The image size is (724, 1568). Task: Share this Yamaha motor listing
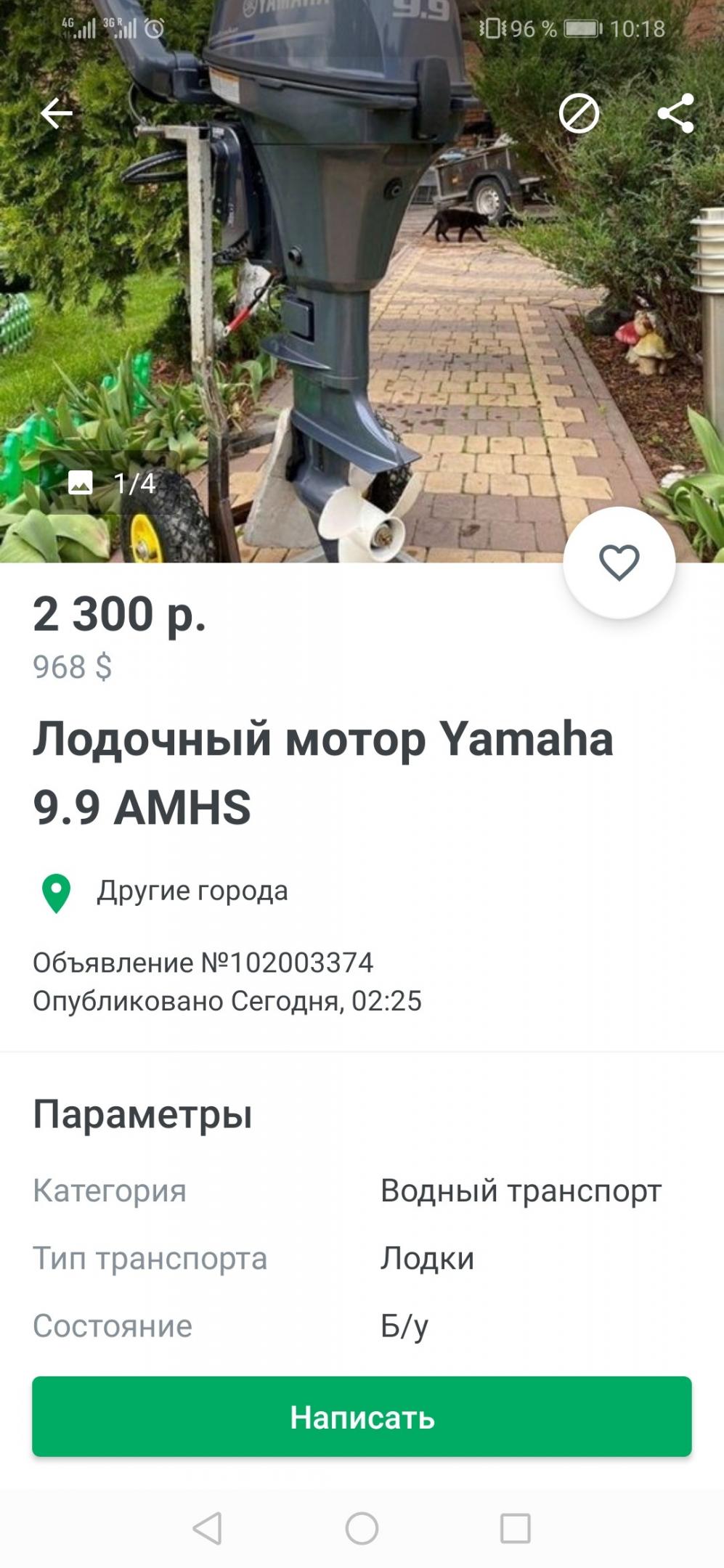coord(675,113)
